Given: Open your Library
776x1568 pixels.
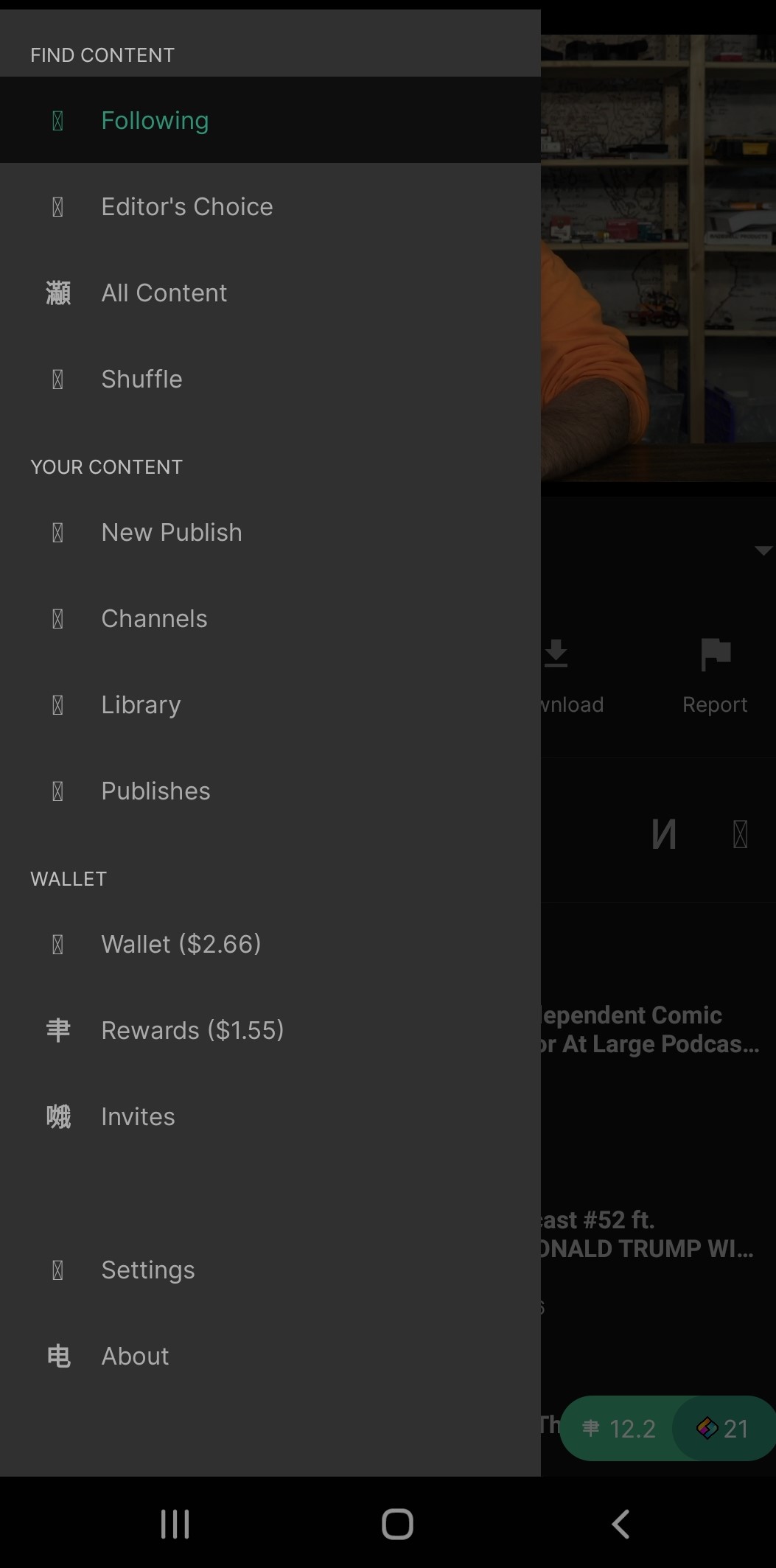Looking at the screenshot, I should click(x=270, y=704).
